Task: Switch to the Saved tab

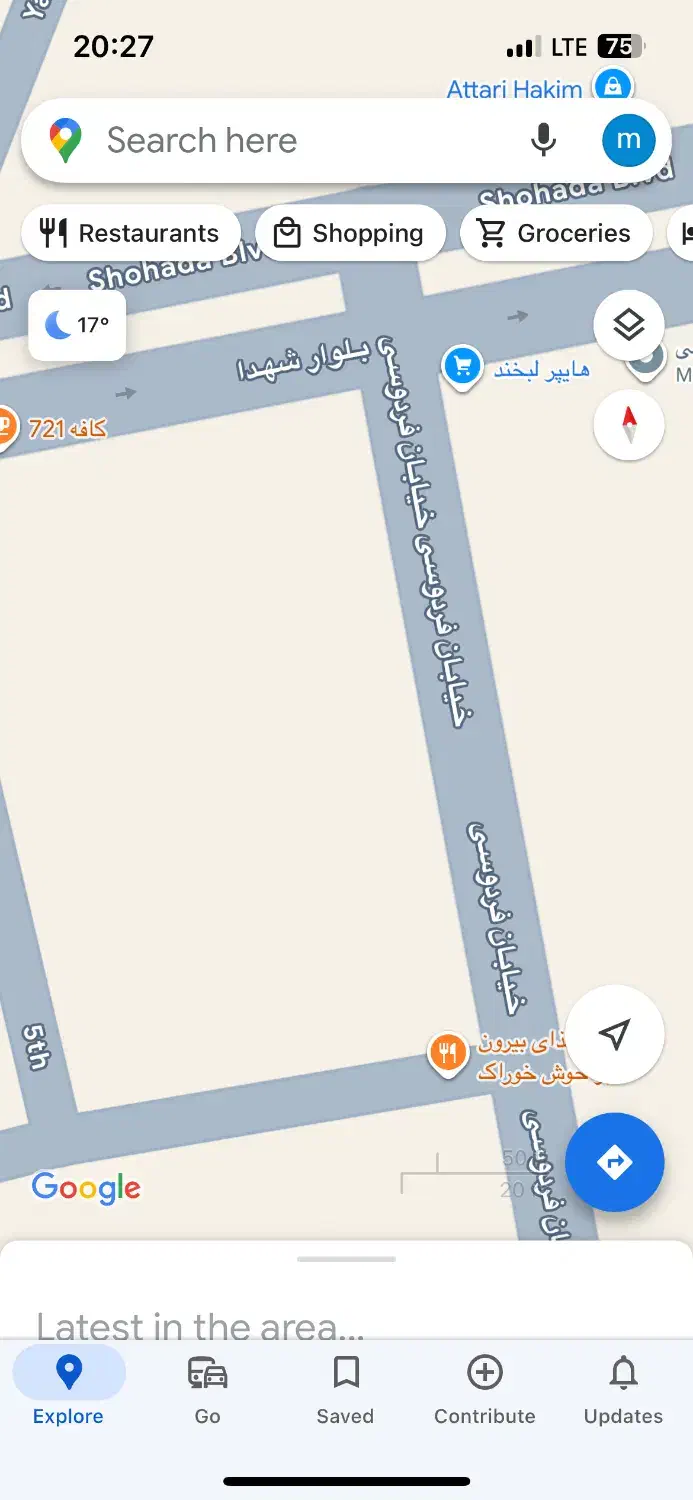Action: click(x=345, y=1388)
